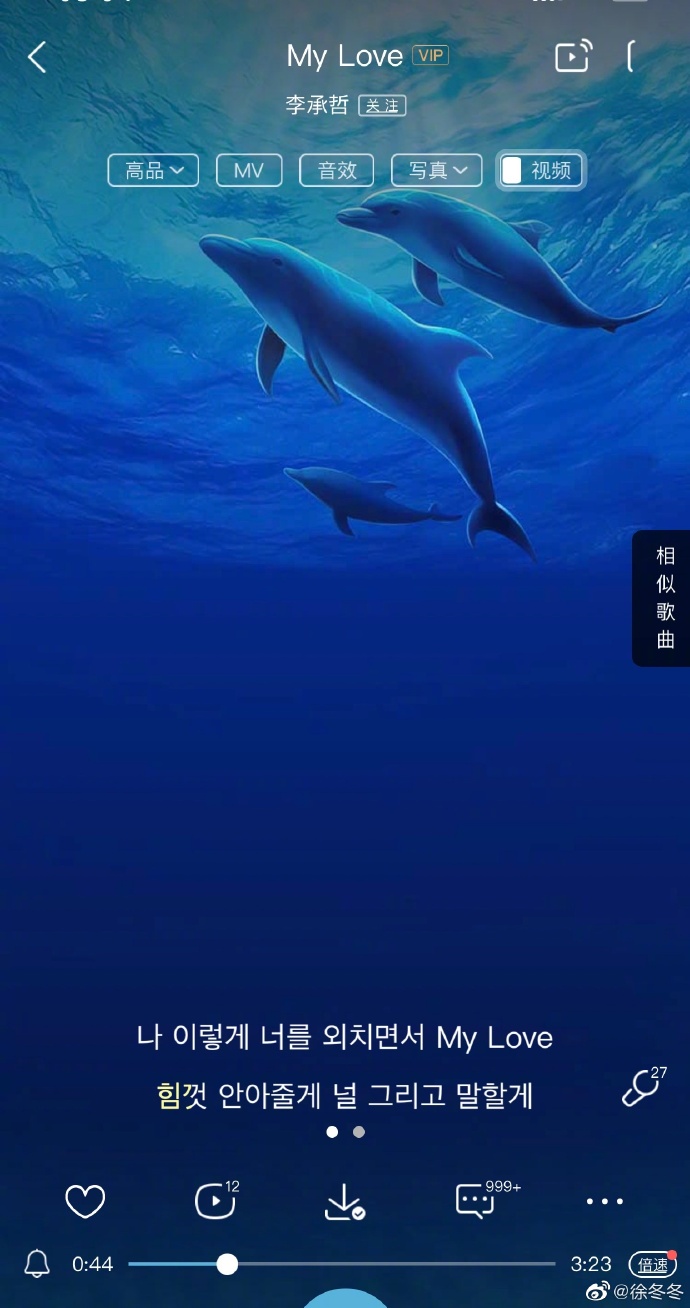Tap the page indicator dots under lyrics
690x1308 pixels.
coord(345,1132)
